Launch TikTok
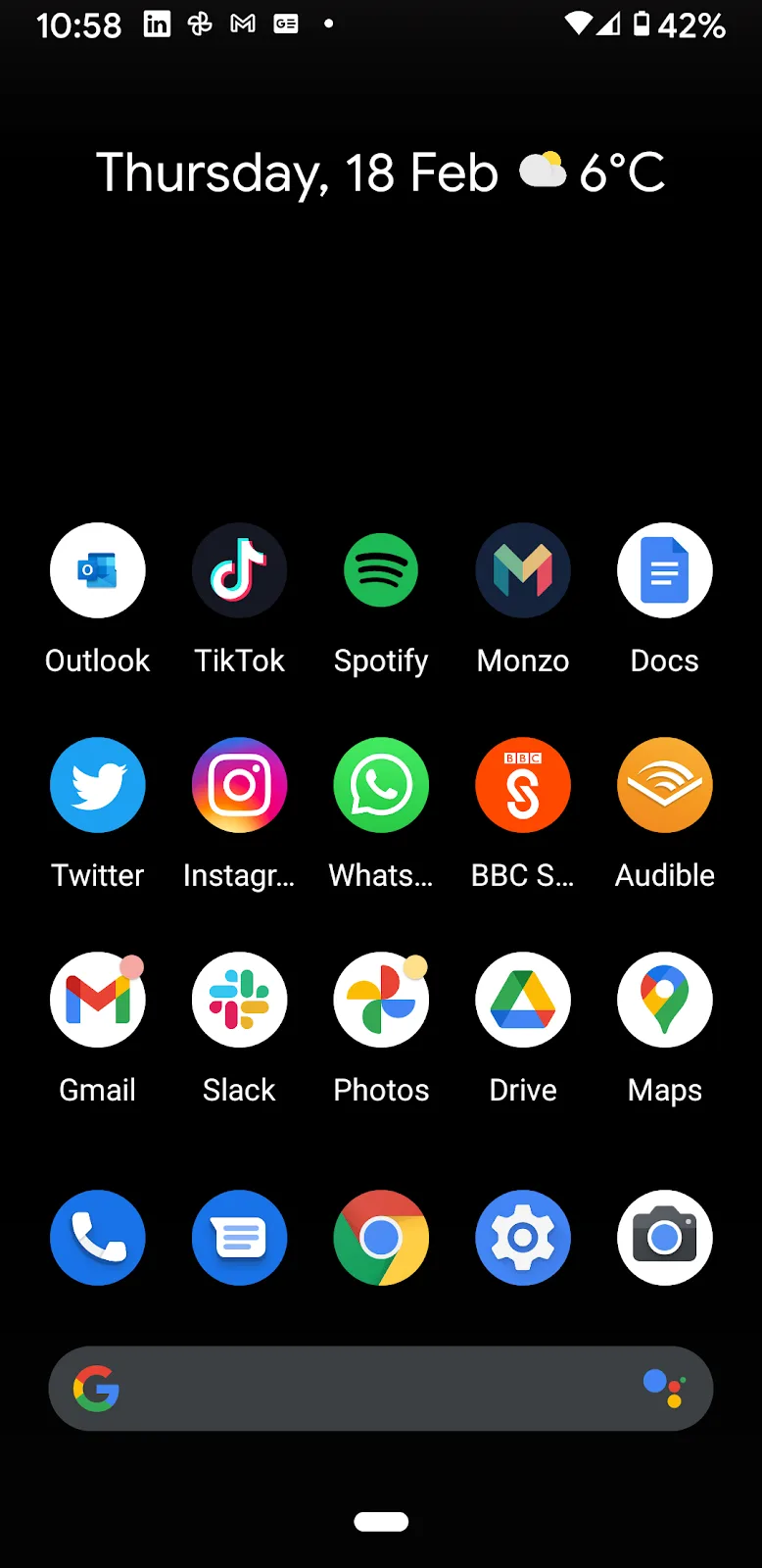Image resolution: width=762 pixels, height=1568 pixels. (x=239, y=570)
